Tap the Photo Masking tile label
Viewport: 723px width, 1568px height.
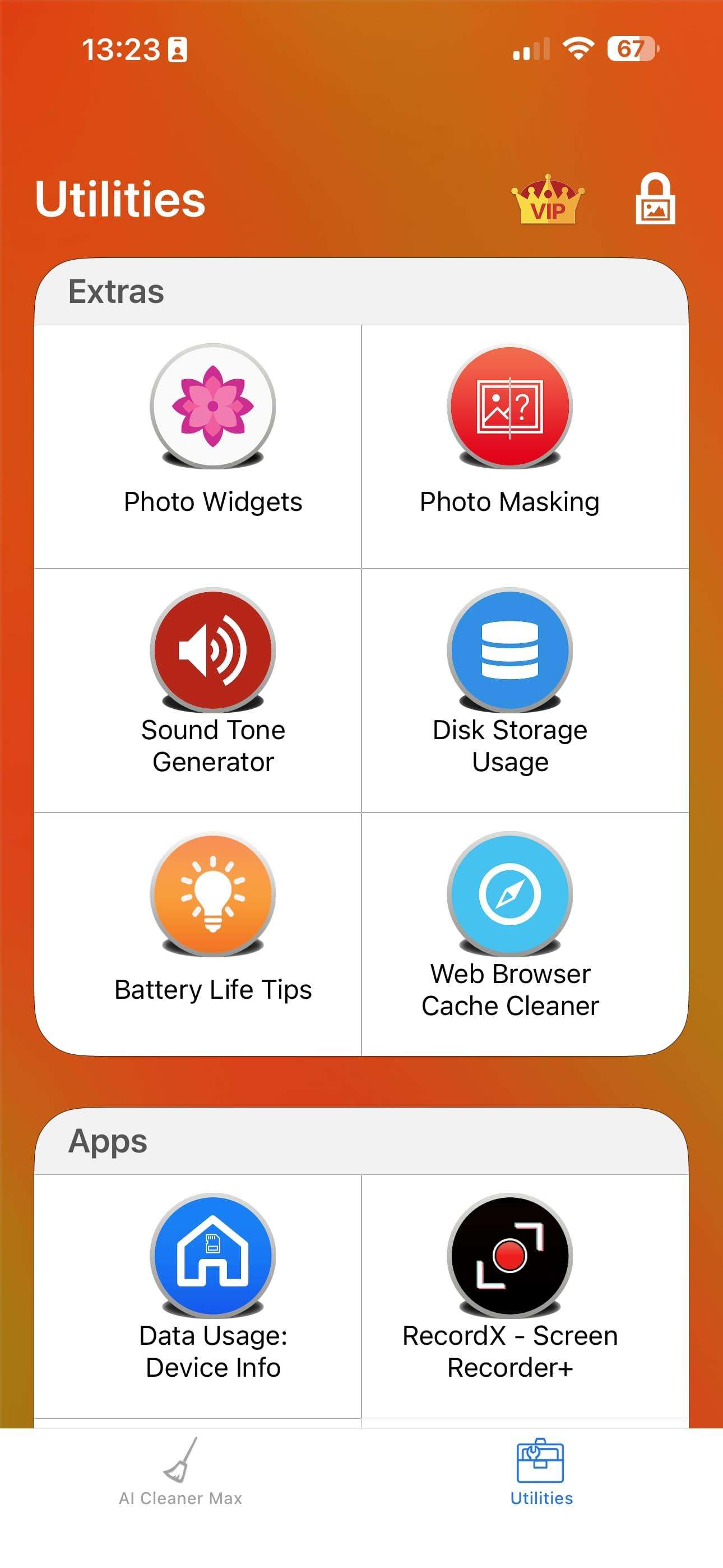(509, 501)
